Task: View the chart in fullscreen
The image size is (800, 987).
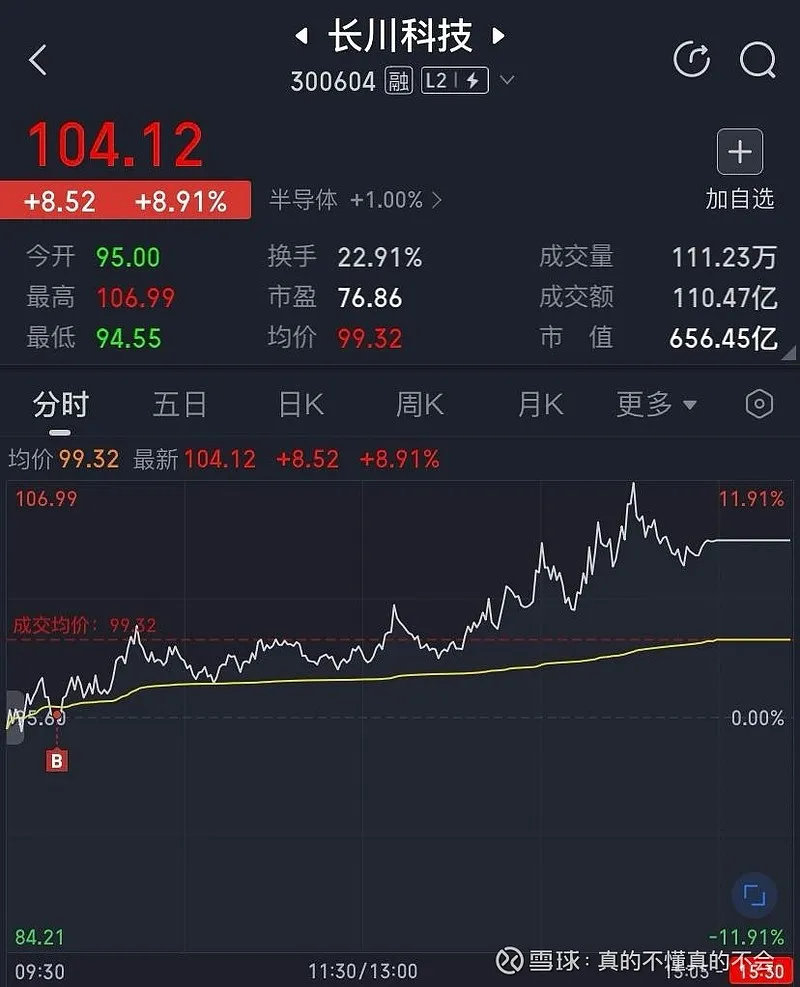Action: [755, 895]
